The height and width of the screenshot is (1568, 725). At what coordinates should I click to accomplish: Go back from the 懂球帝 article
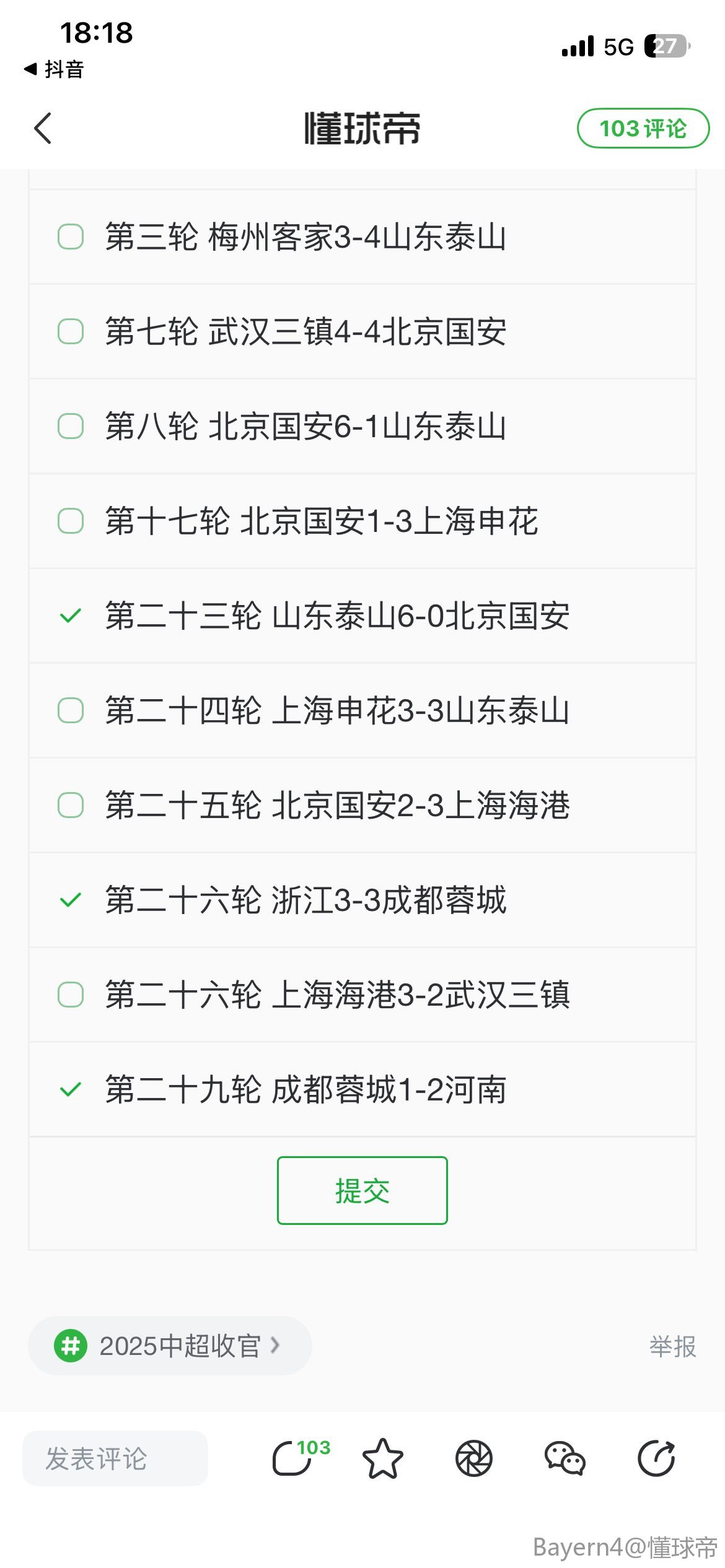point(43,129)
